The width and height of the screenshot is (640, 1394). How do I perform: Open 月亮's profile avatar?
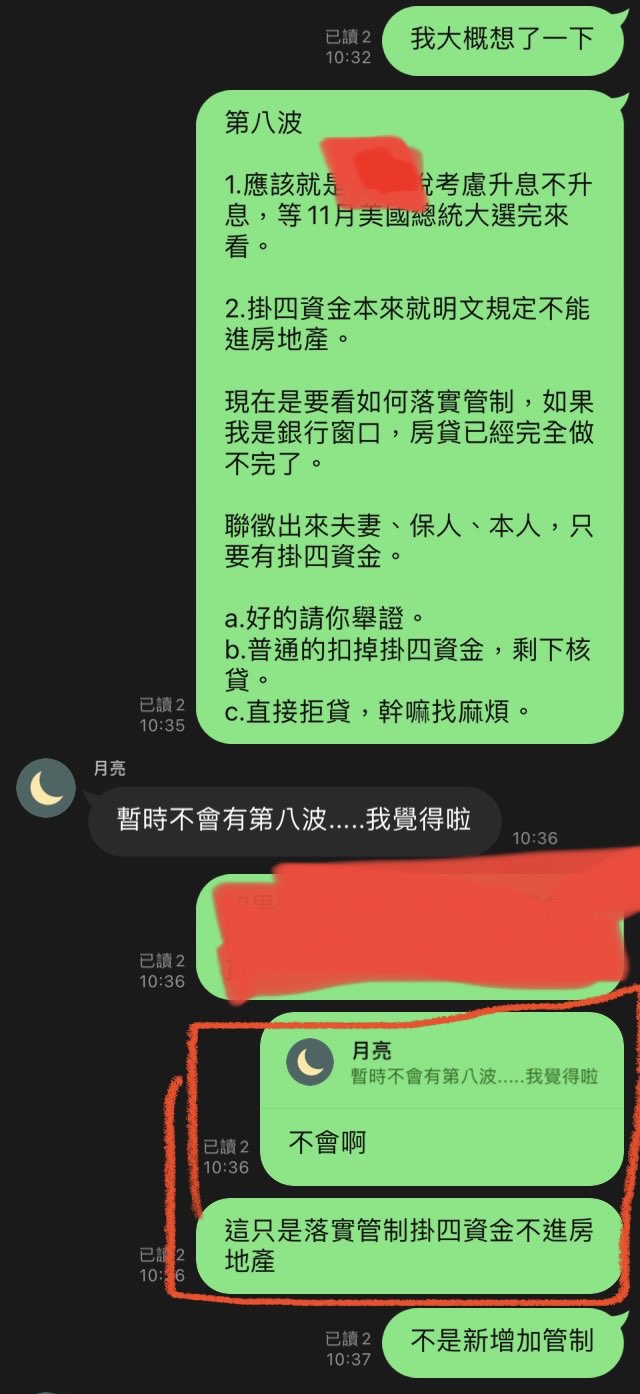[x=46, y=788]
